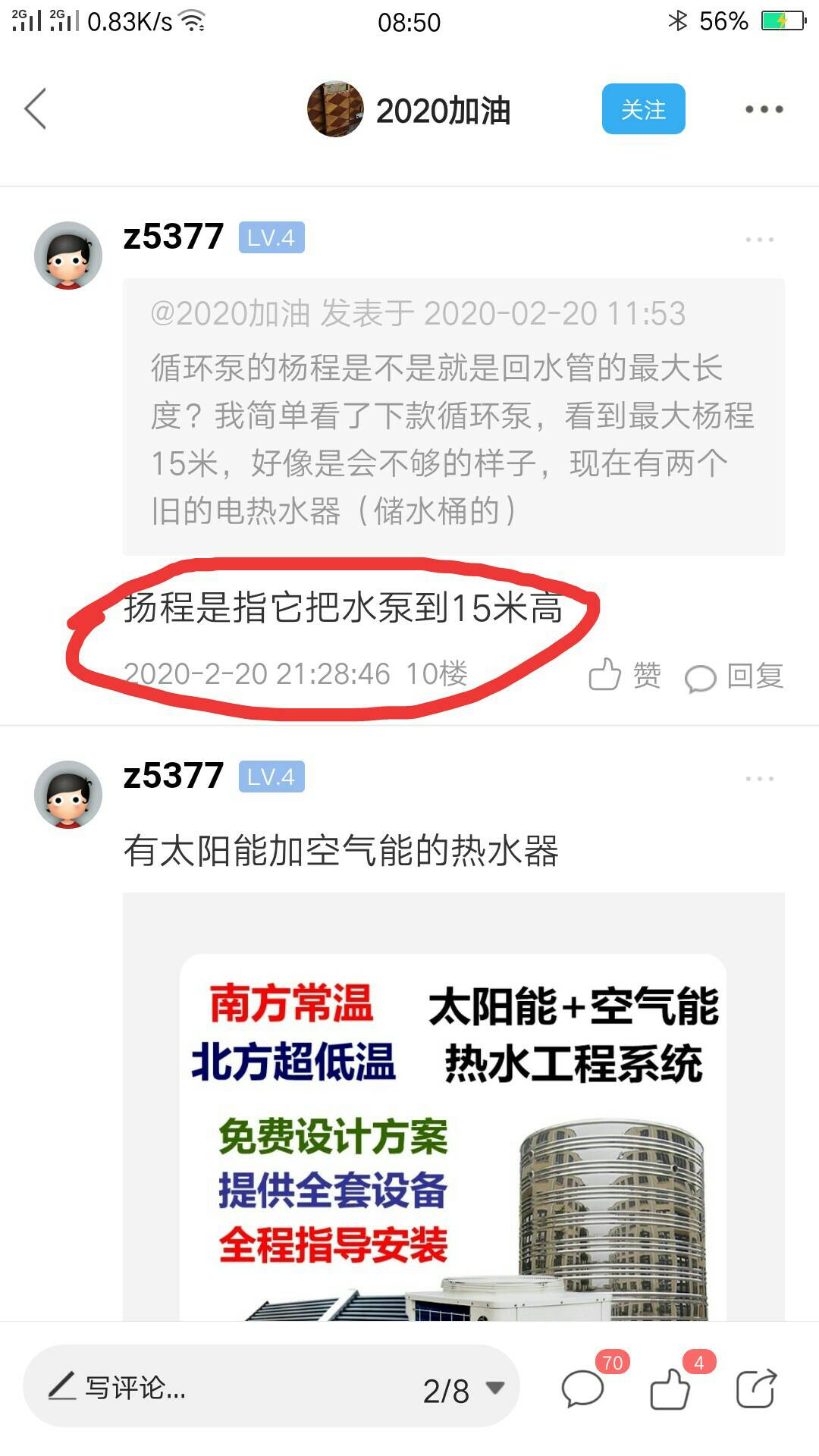Open options for the solar heater comment
Viewport: 819px width, 1456px height.
(x=759, y=779)
